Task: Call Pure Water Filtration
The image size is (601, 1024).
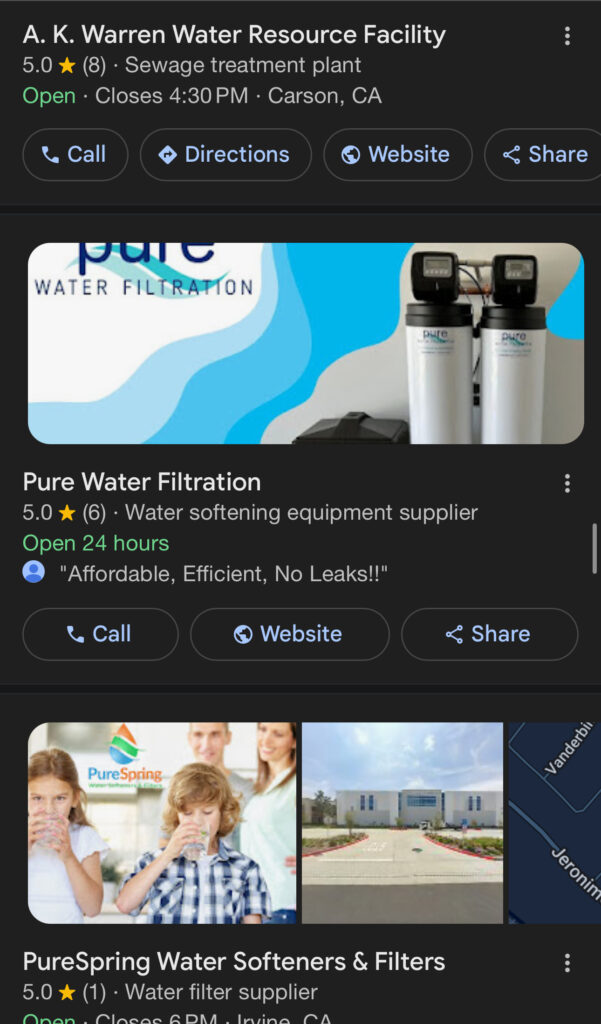Action: coord(100,634)
